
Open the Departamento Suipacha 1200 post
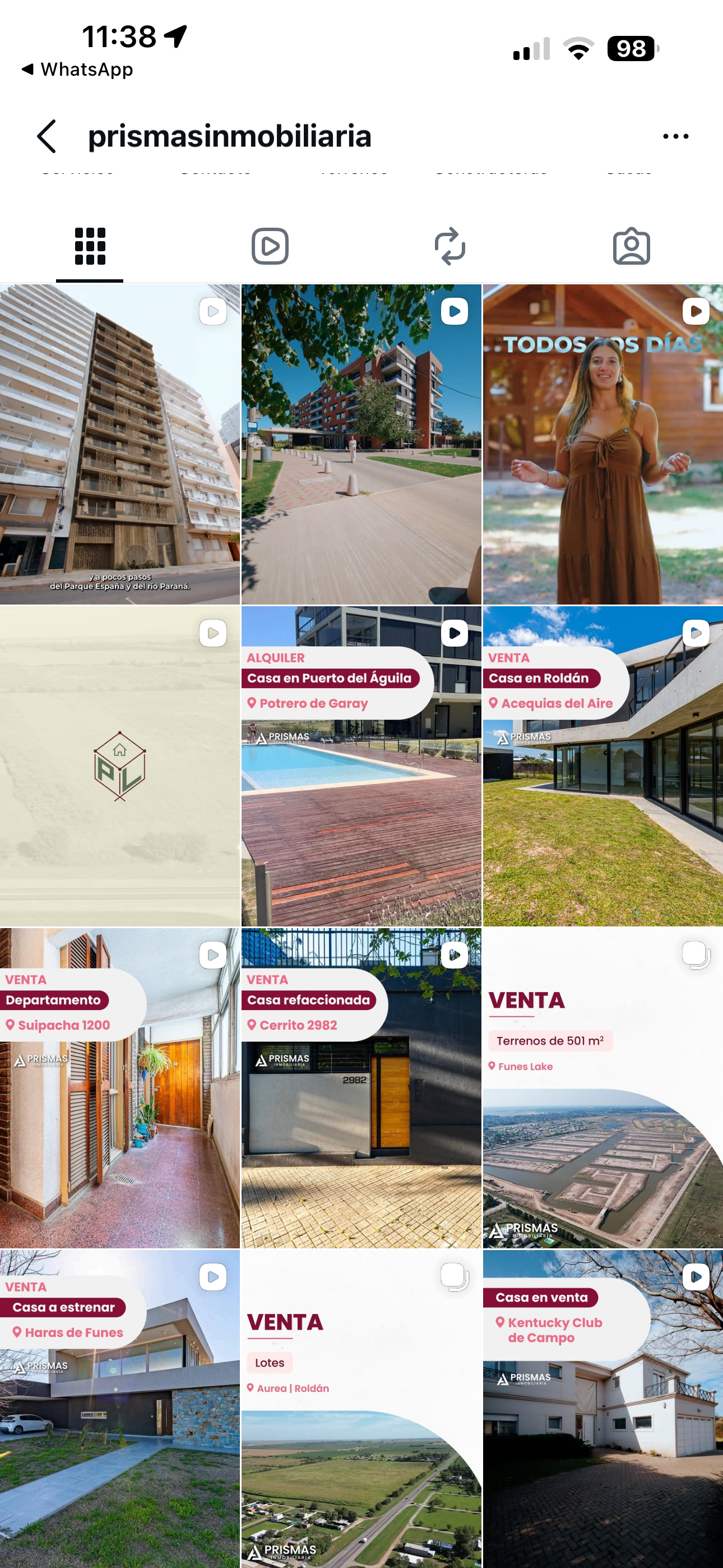120,1089
